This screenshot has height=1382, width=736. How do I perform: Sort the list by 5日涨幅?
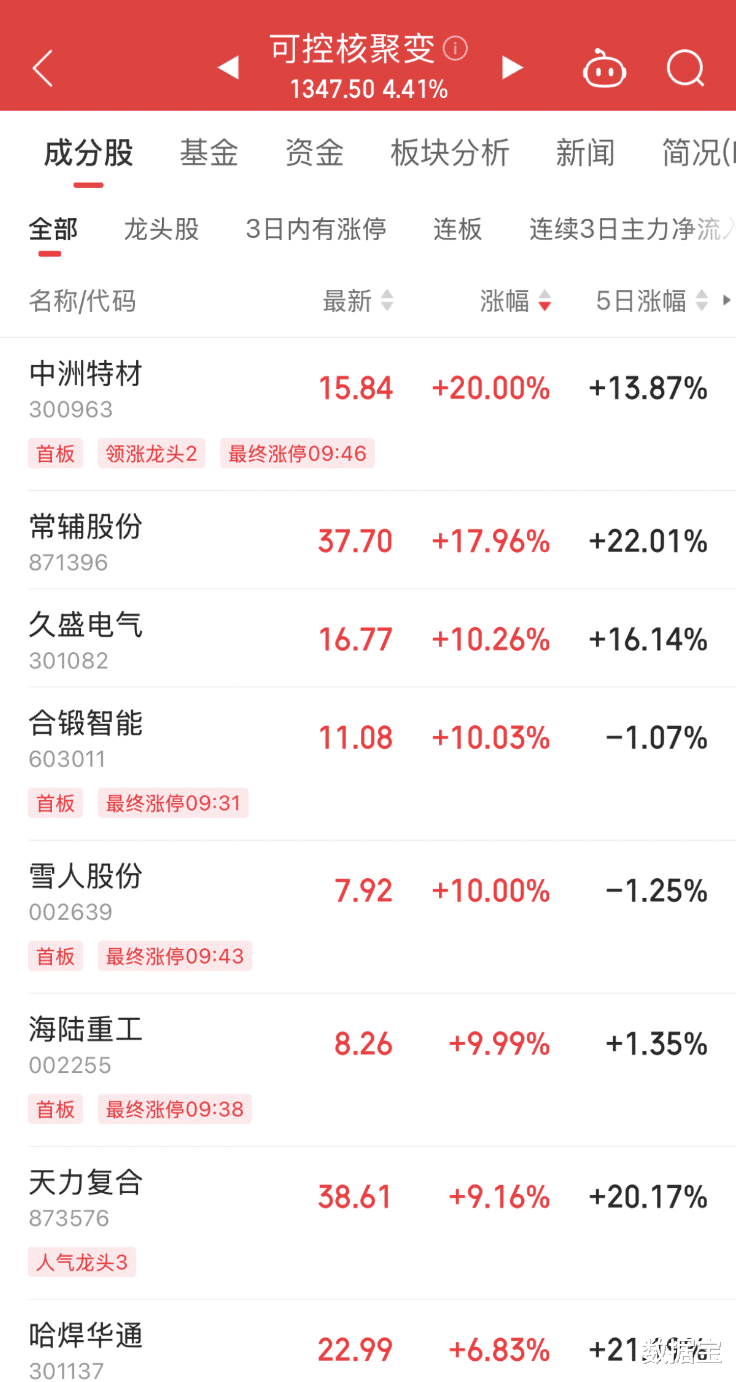[652, 301]
